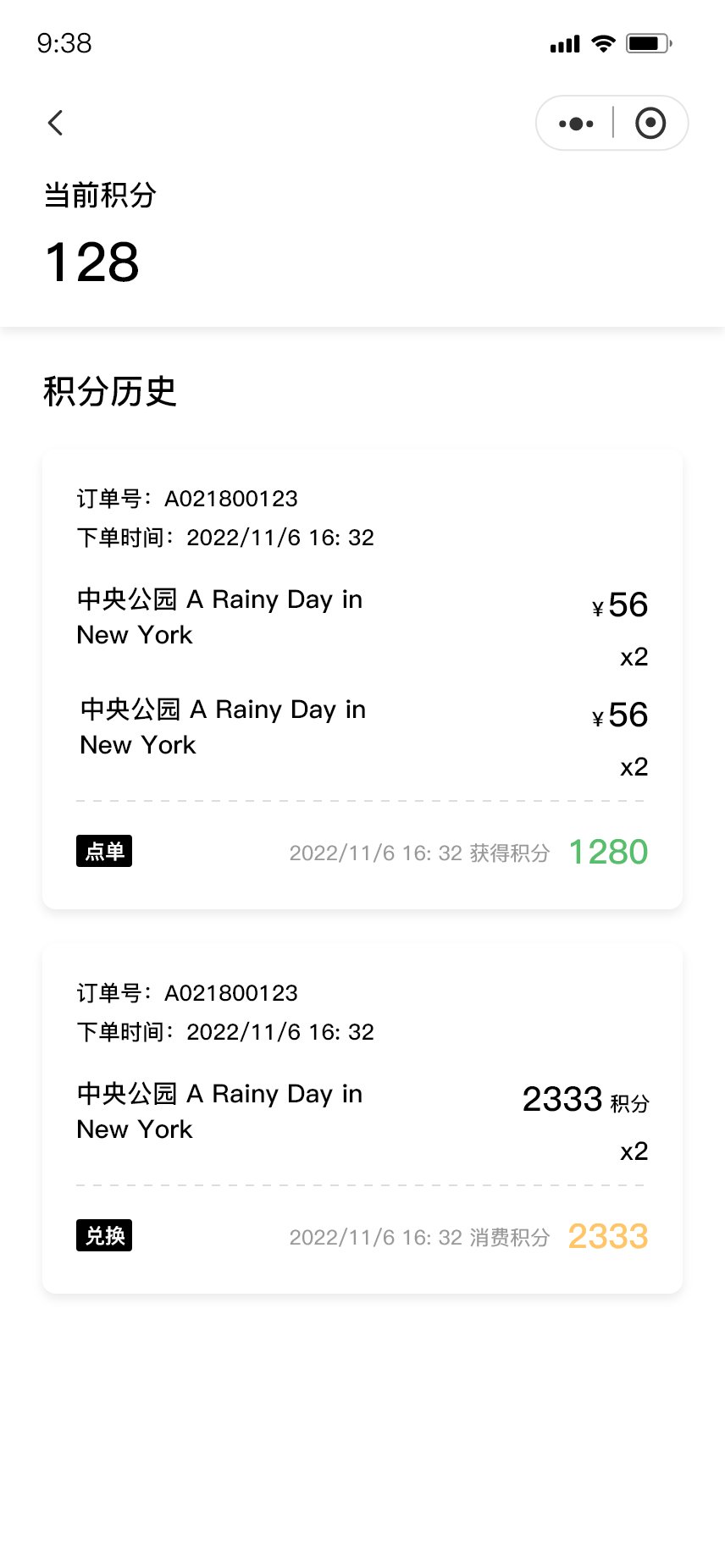This screenshot has height=1568, width=725.
Task: Open the 点单 order card earning 1280 points
Action: (x=362, y=679)
